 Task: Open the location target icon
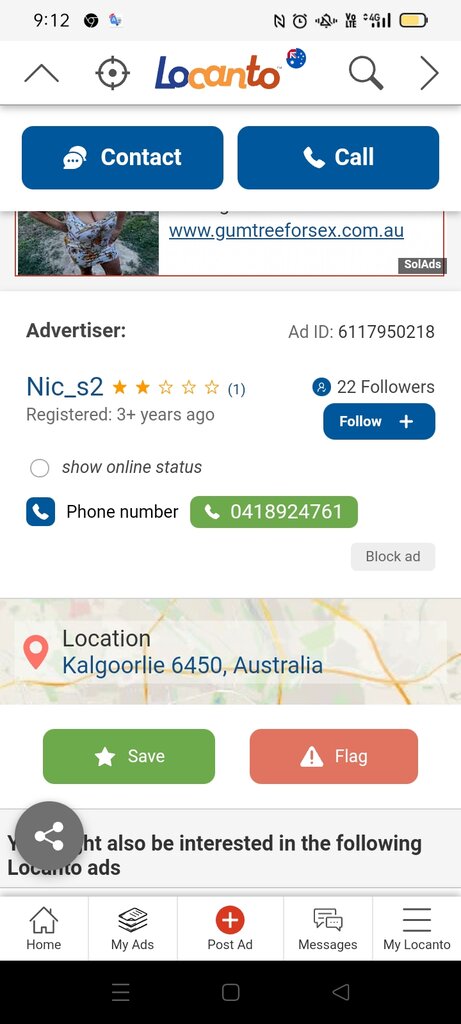click(112, 72)
